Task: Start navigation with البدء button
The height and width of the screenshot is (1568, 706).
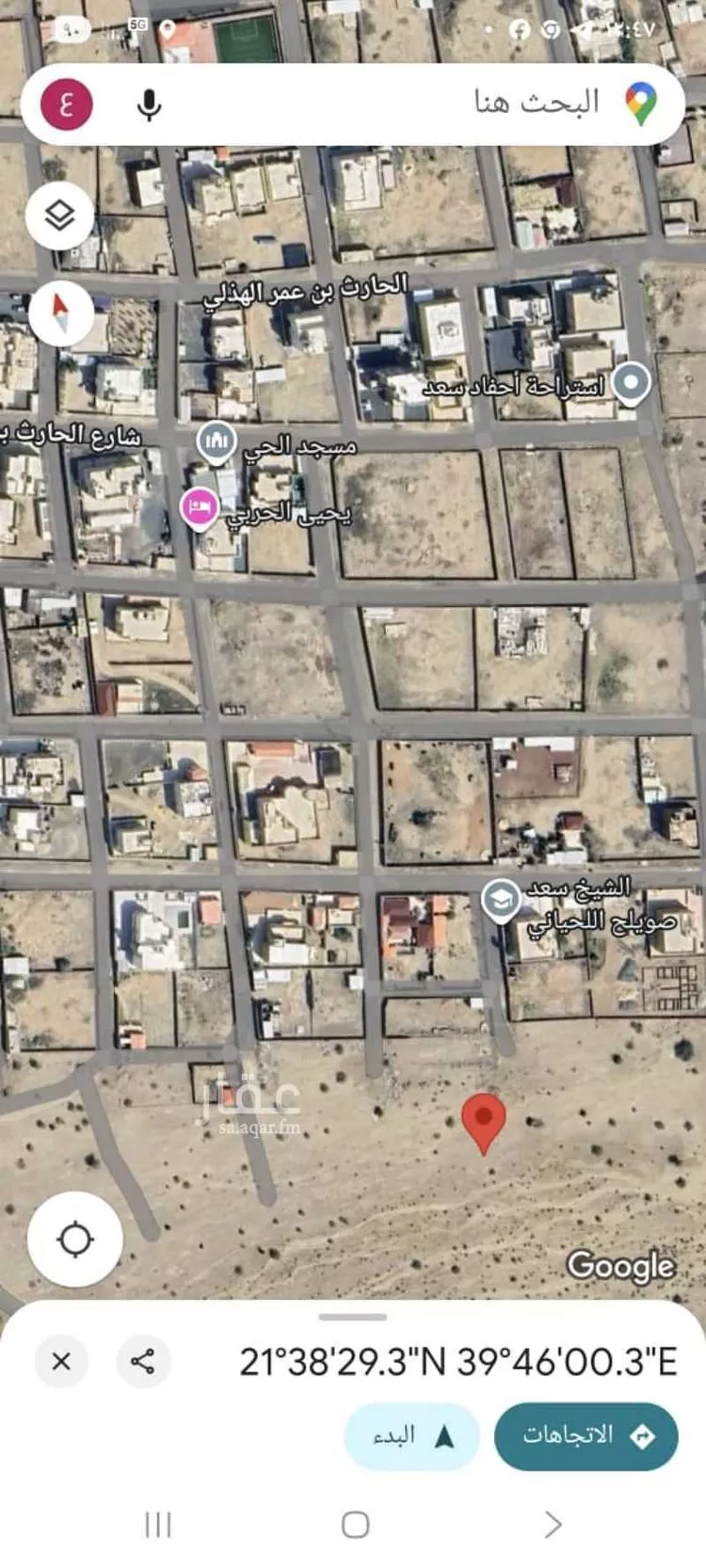Action: (411, 1436)
